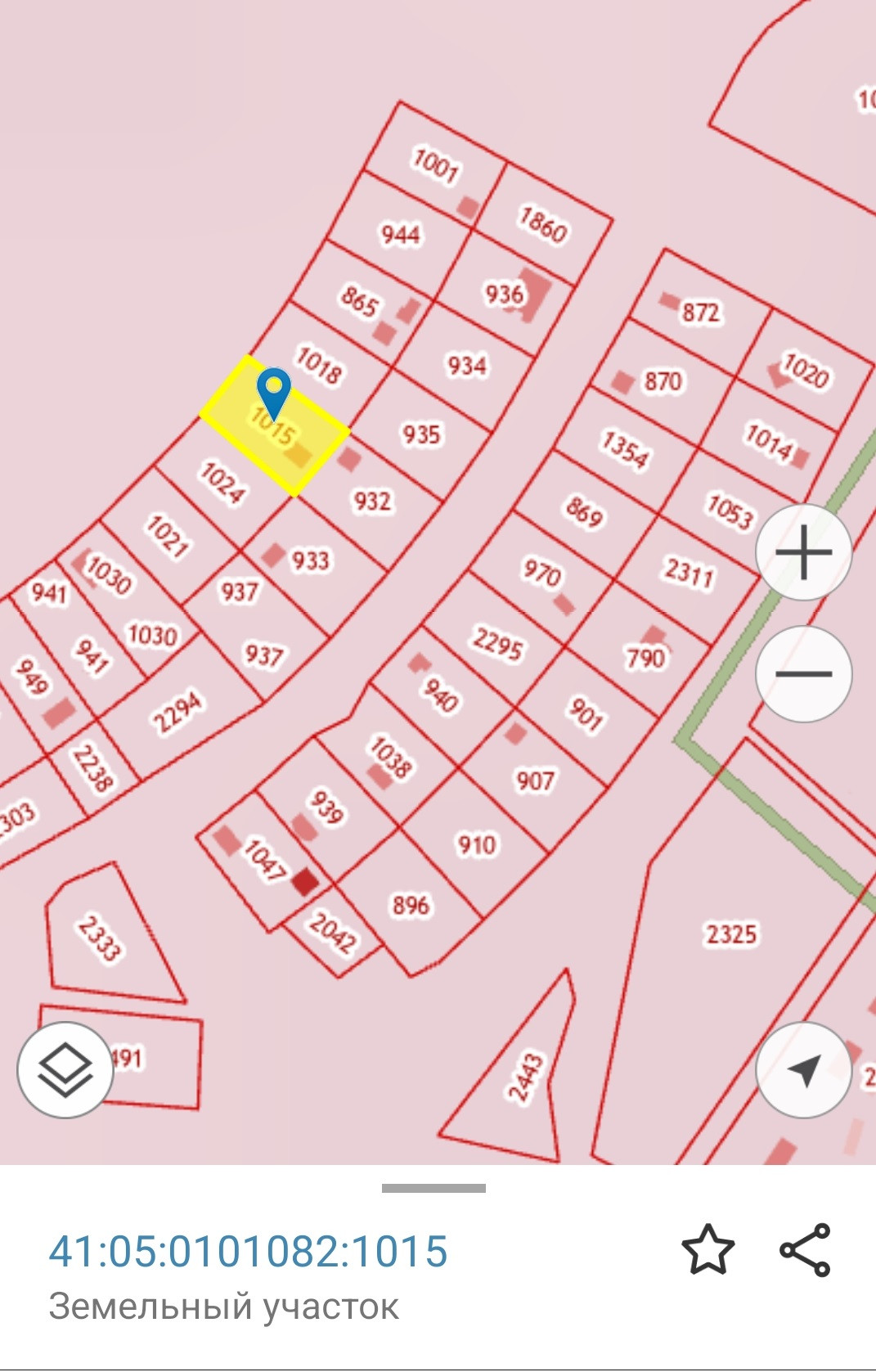This screenshot has width=876, height=1372.
Task: Open details for 41:05:0101082:1015
Action: tap(248, 1251)
